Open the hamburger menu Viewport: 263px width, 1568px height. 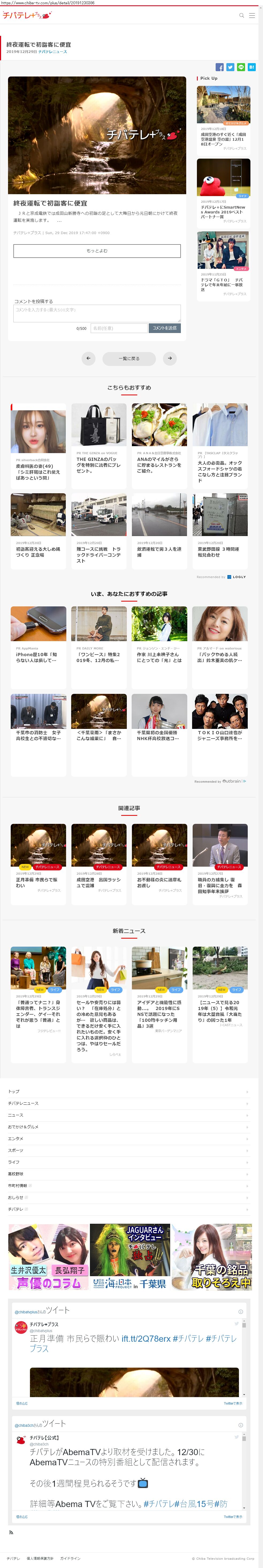[252, 15]
